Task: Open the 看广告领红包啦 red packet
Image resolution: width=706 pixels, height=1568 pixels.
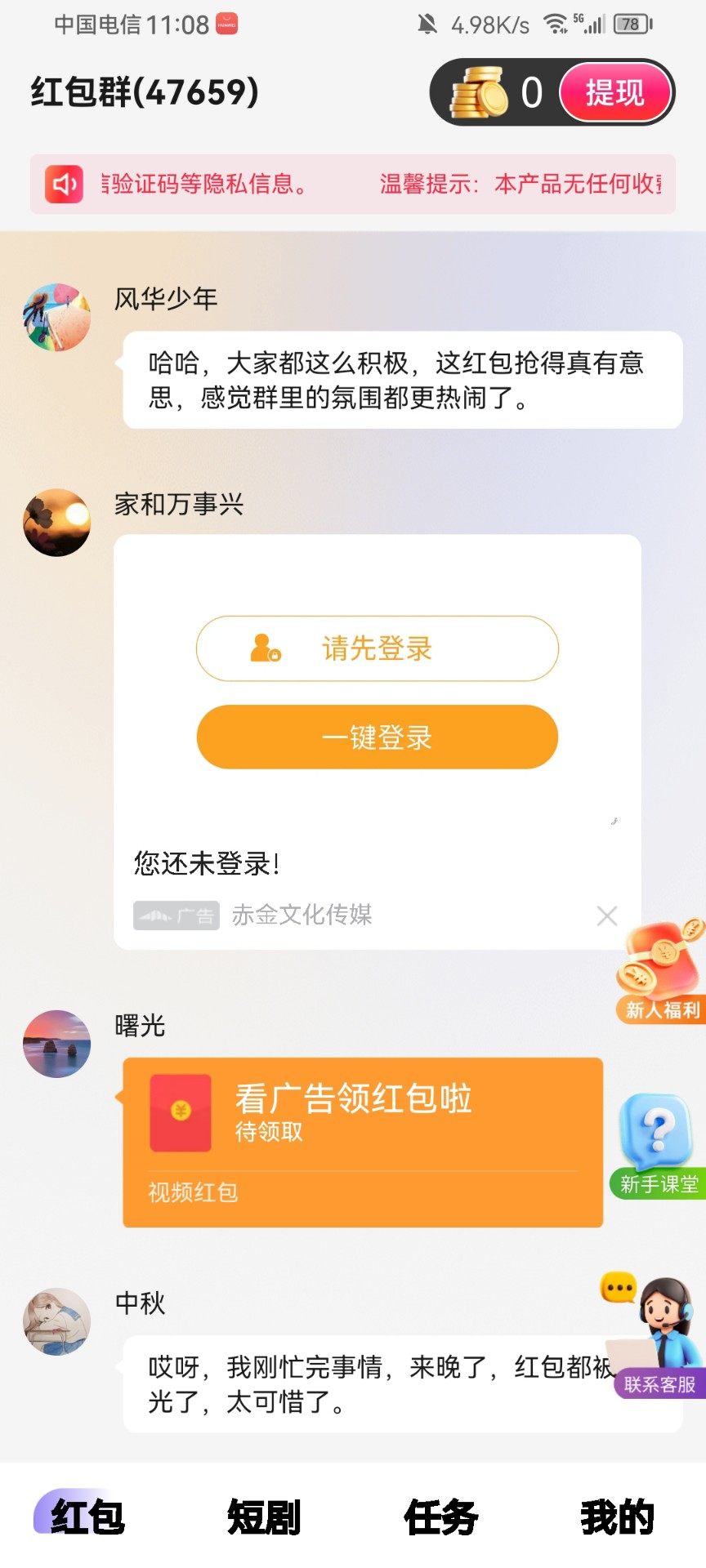Action: click(x=362, y=1141)
